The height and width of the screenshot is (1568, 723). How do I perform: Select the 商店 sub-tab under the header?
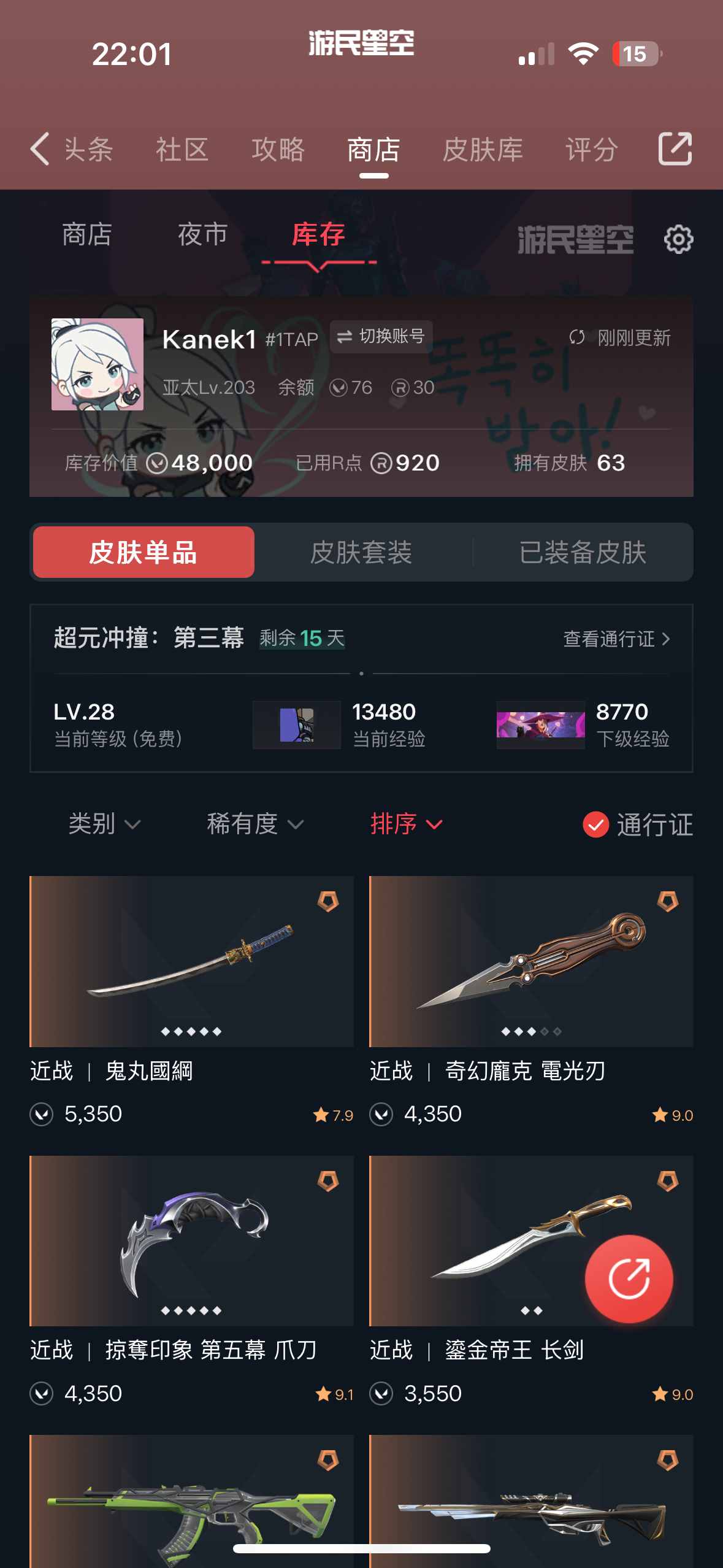pyautogui.click(x=86, y=235)
